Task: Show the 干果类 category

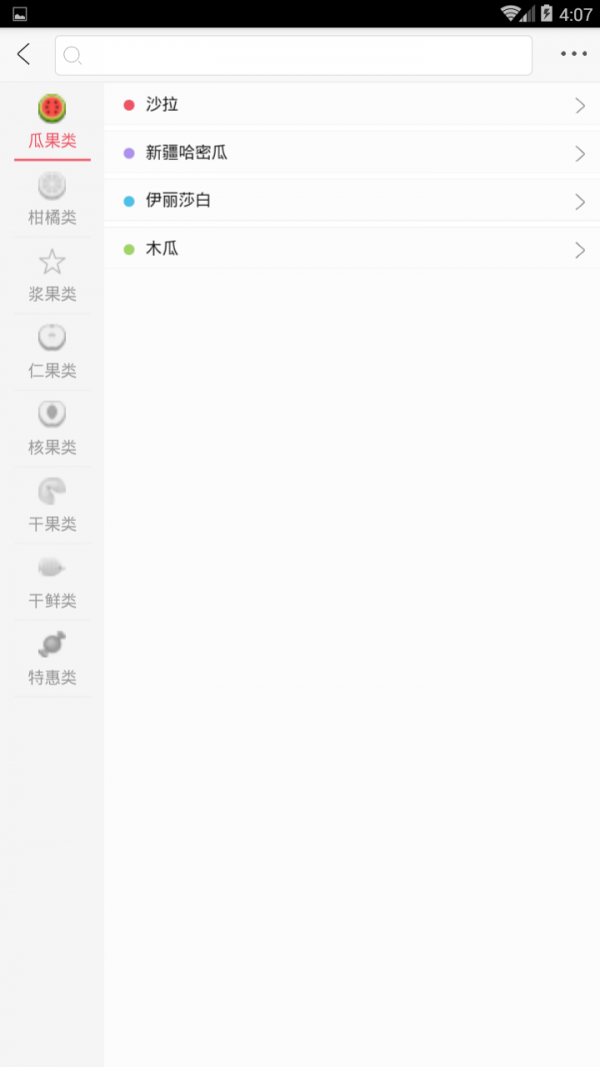Action: coord(52,507)
